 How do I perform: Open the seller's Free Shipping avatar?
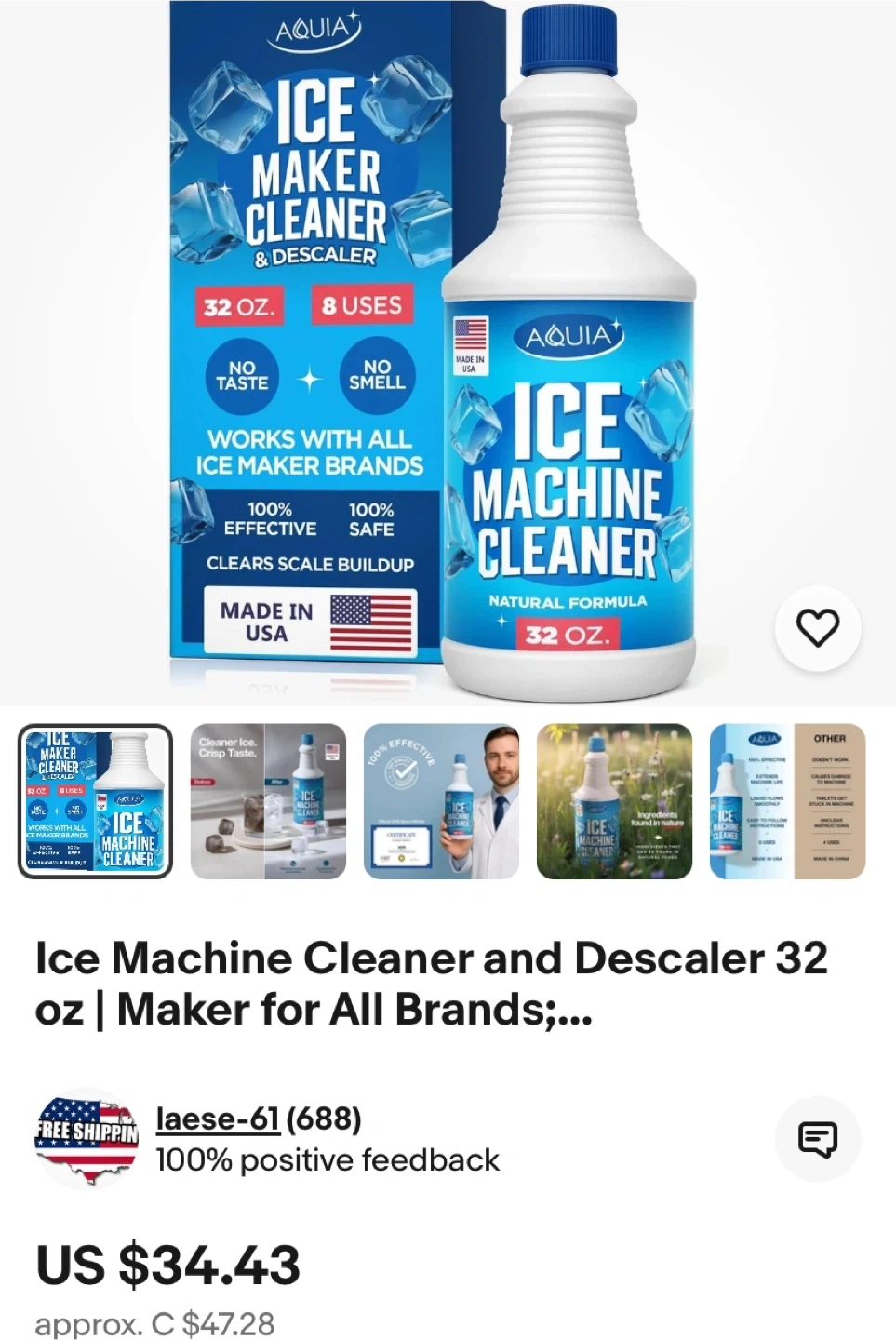[87, 1139]
